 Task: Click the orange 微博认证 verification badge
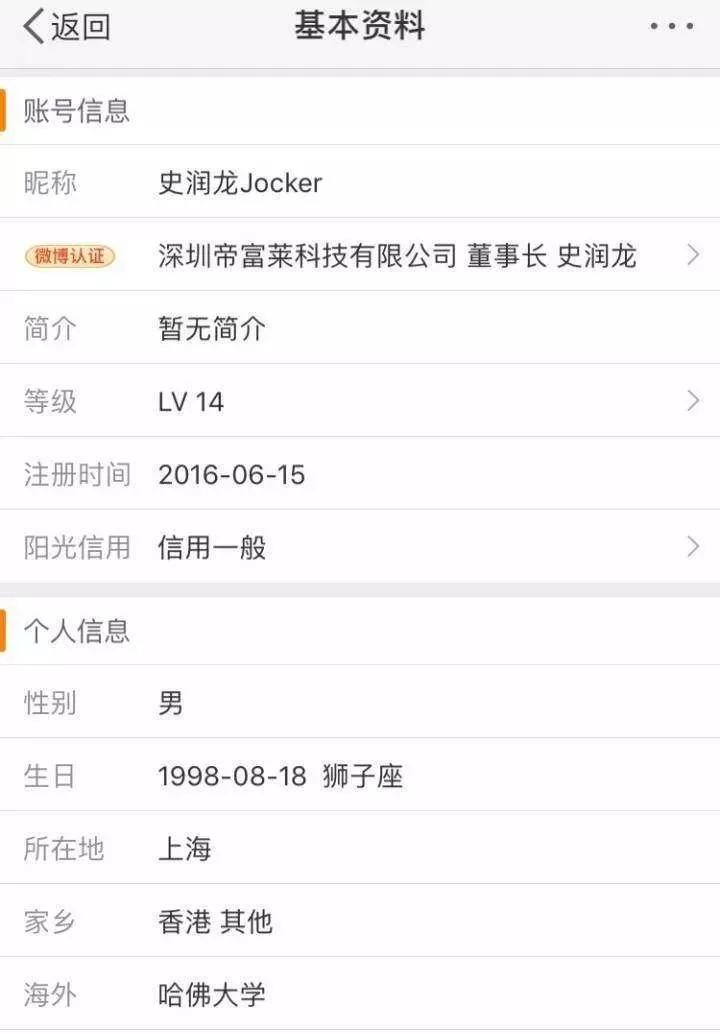68,256
